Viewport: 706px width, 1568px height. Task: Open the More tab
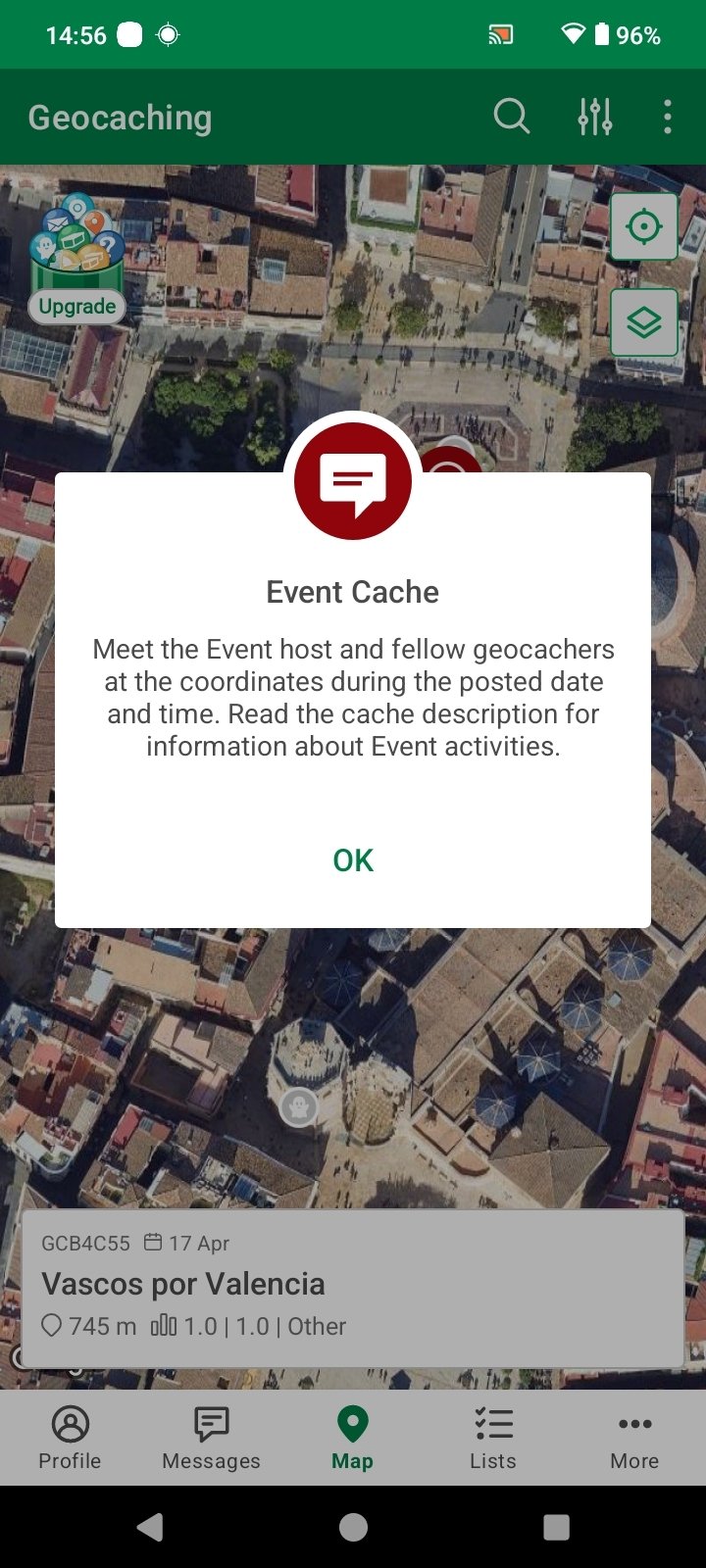[x=635, y=1438]
